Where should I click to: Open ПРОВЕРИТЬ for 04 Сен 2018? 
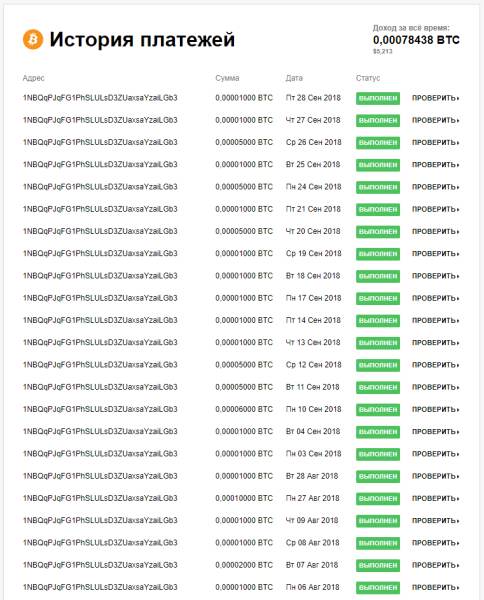click(435, 432)
